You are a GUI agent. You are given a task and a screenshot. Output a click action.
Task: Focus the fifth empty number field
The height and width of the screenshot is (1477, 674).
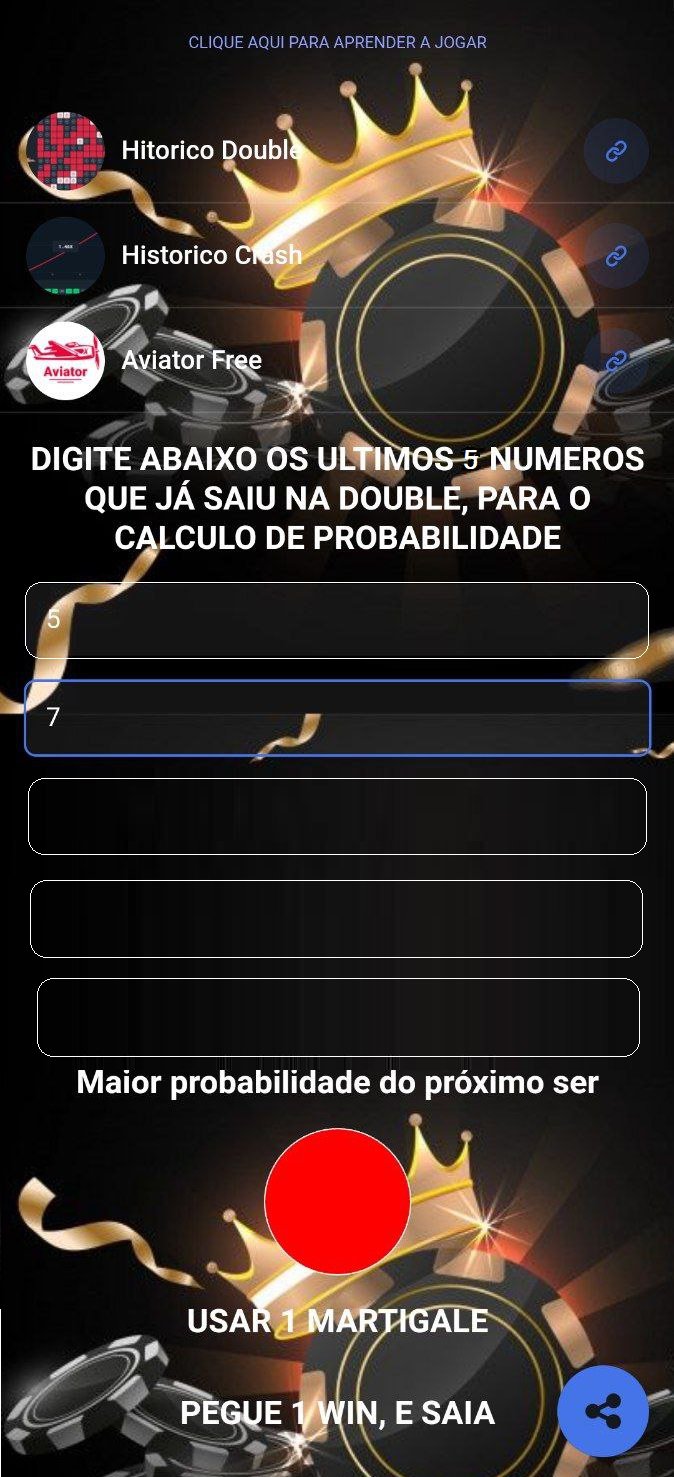click(337, 1017)
